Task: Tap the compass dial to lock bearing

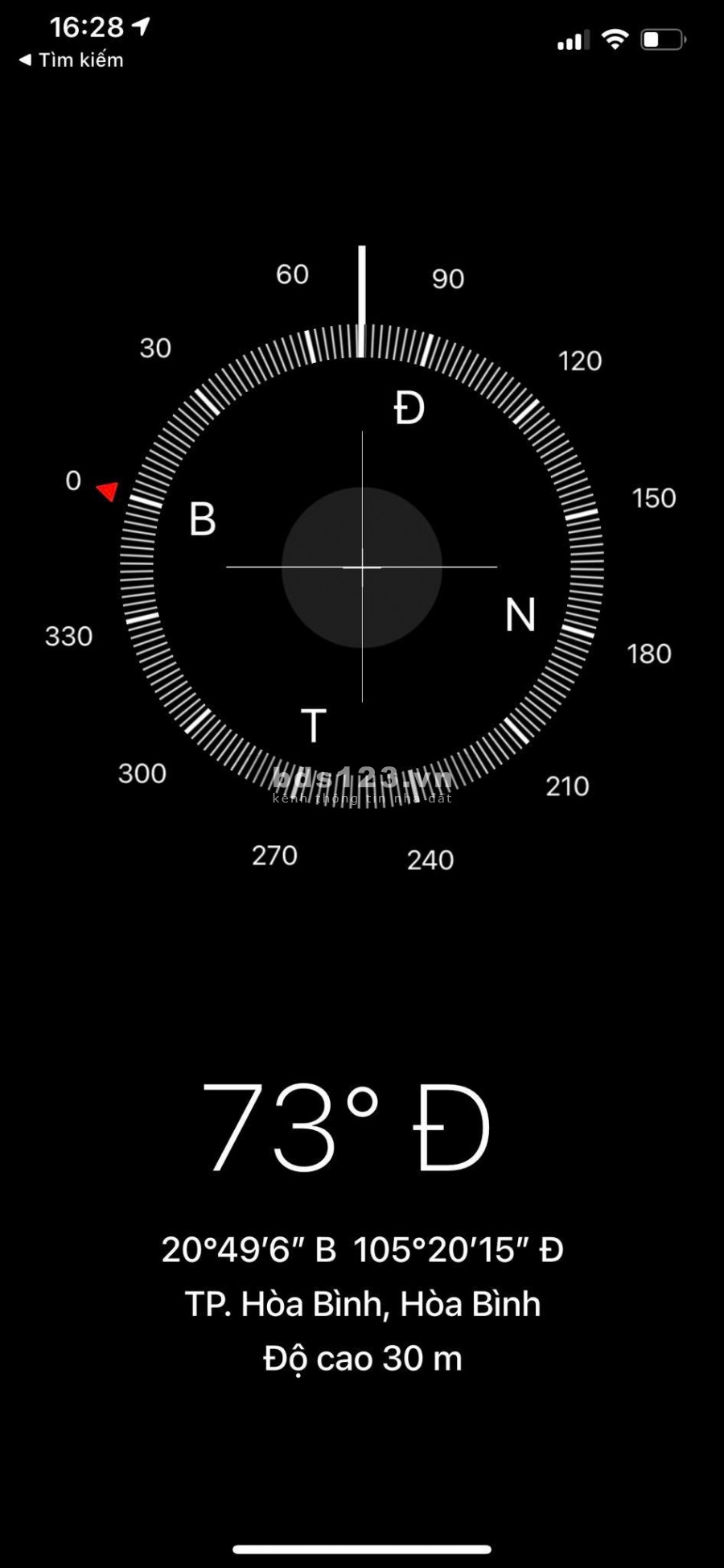Action: [362, 567]
